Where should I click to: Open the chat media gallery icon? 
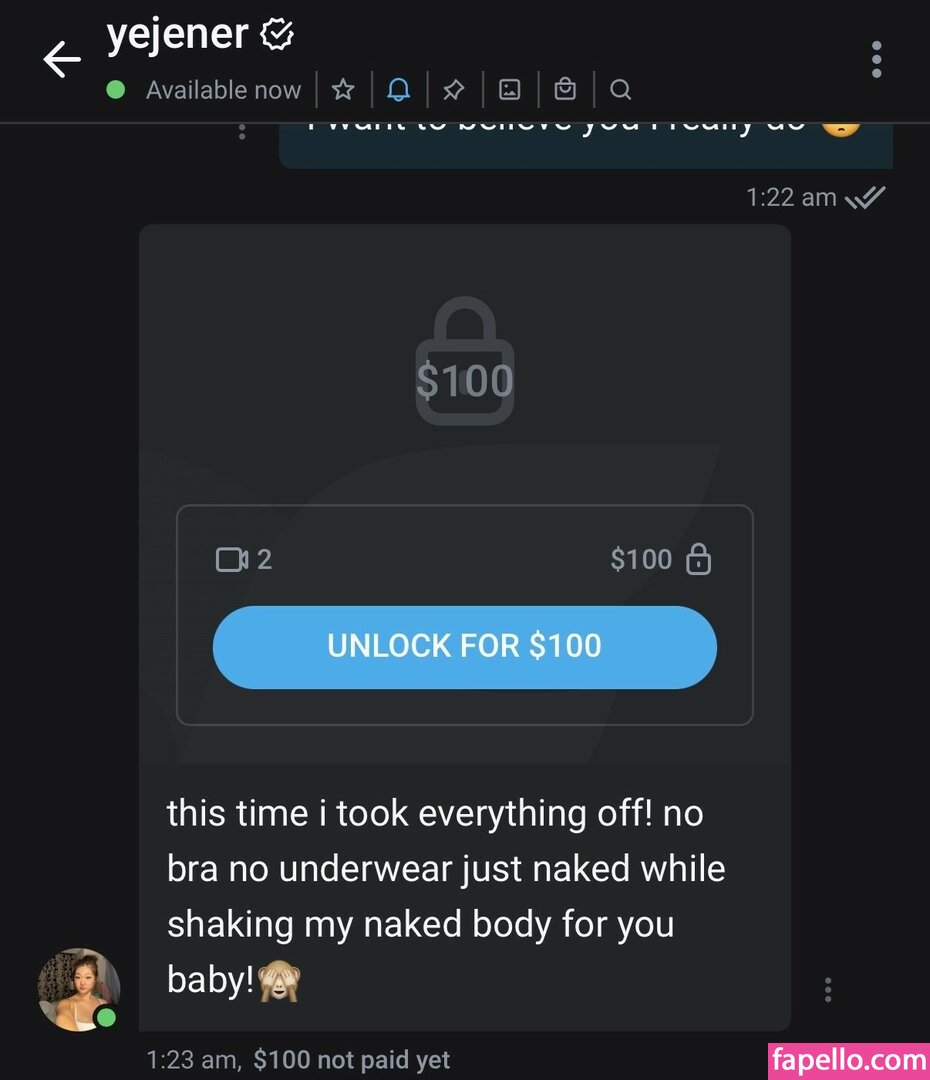(510, 90)
